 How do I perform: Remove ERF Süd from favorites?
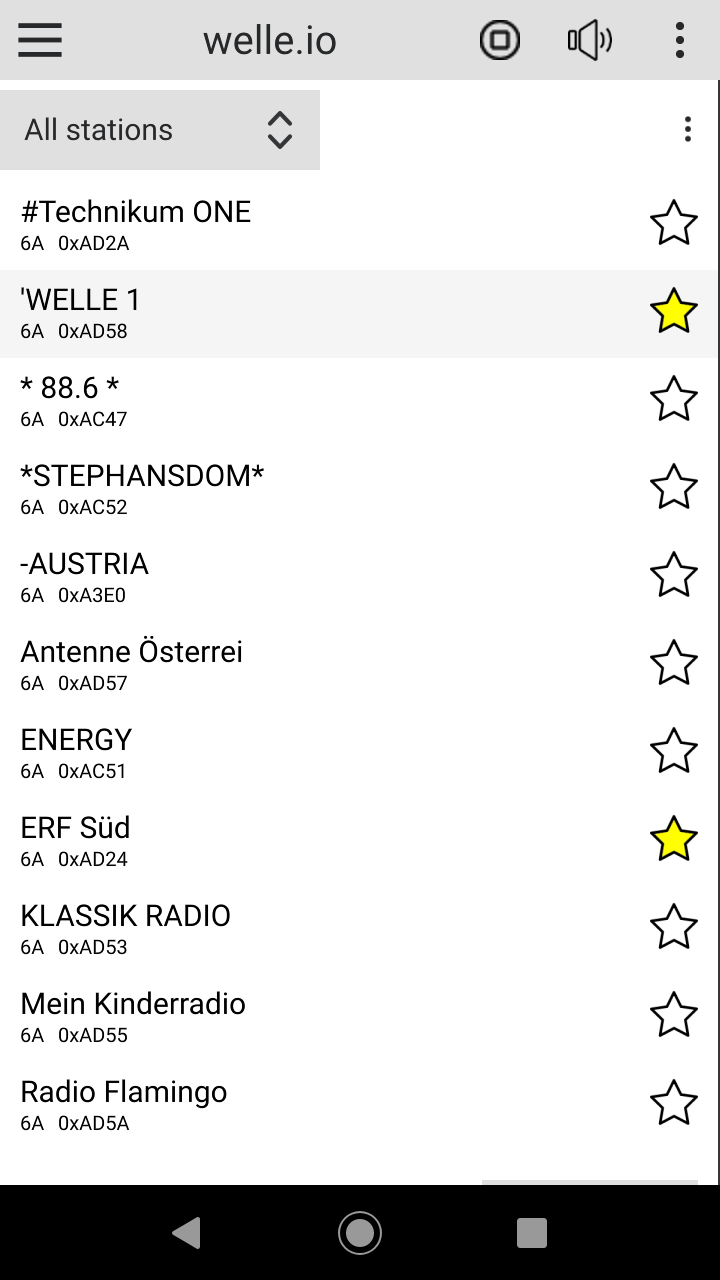(673, 838)
